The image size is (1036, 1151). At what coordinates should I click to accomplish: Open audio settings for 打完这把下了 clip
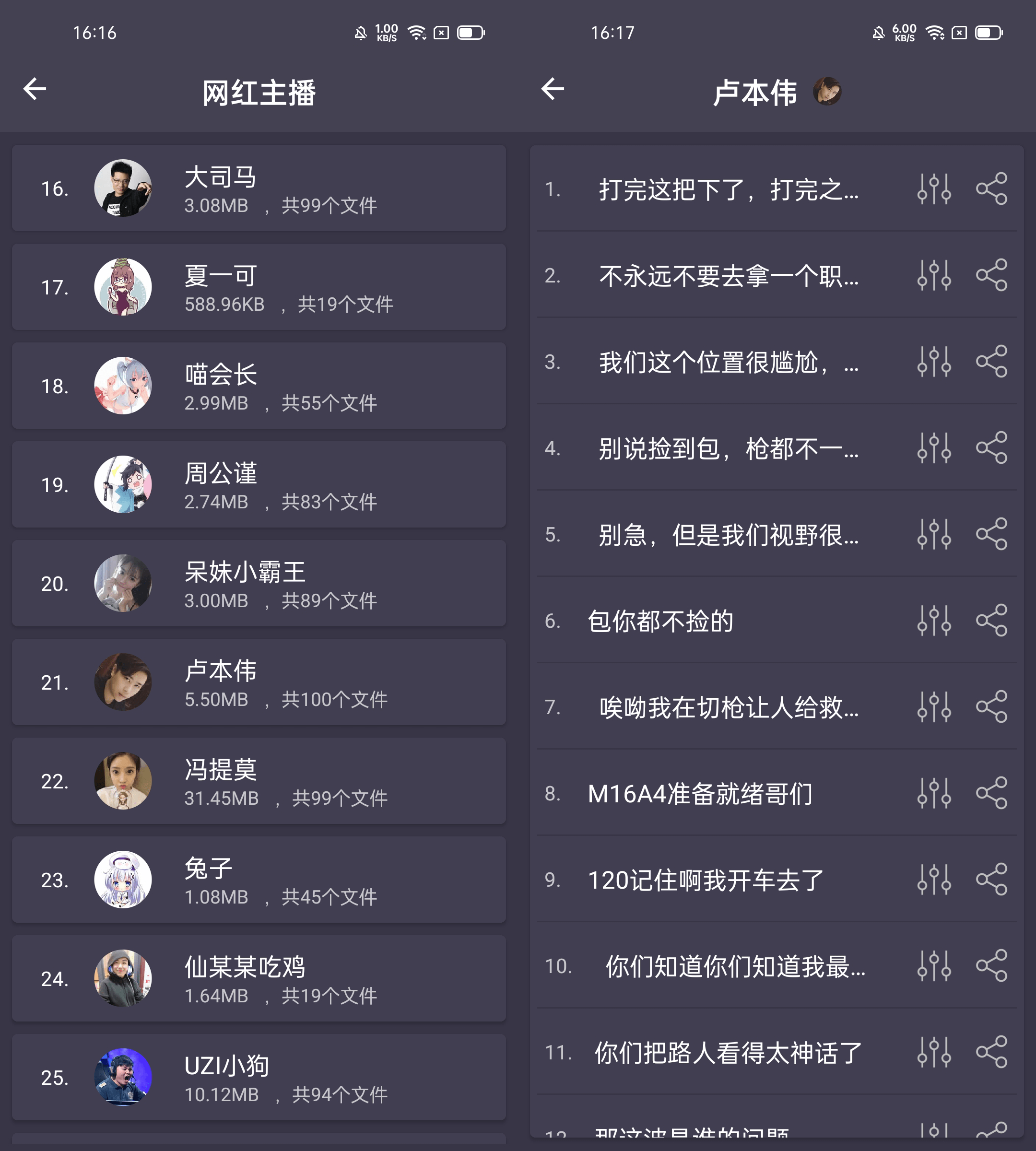tap(933, 189)
